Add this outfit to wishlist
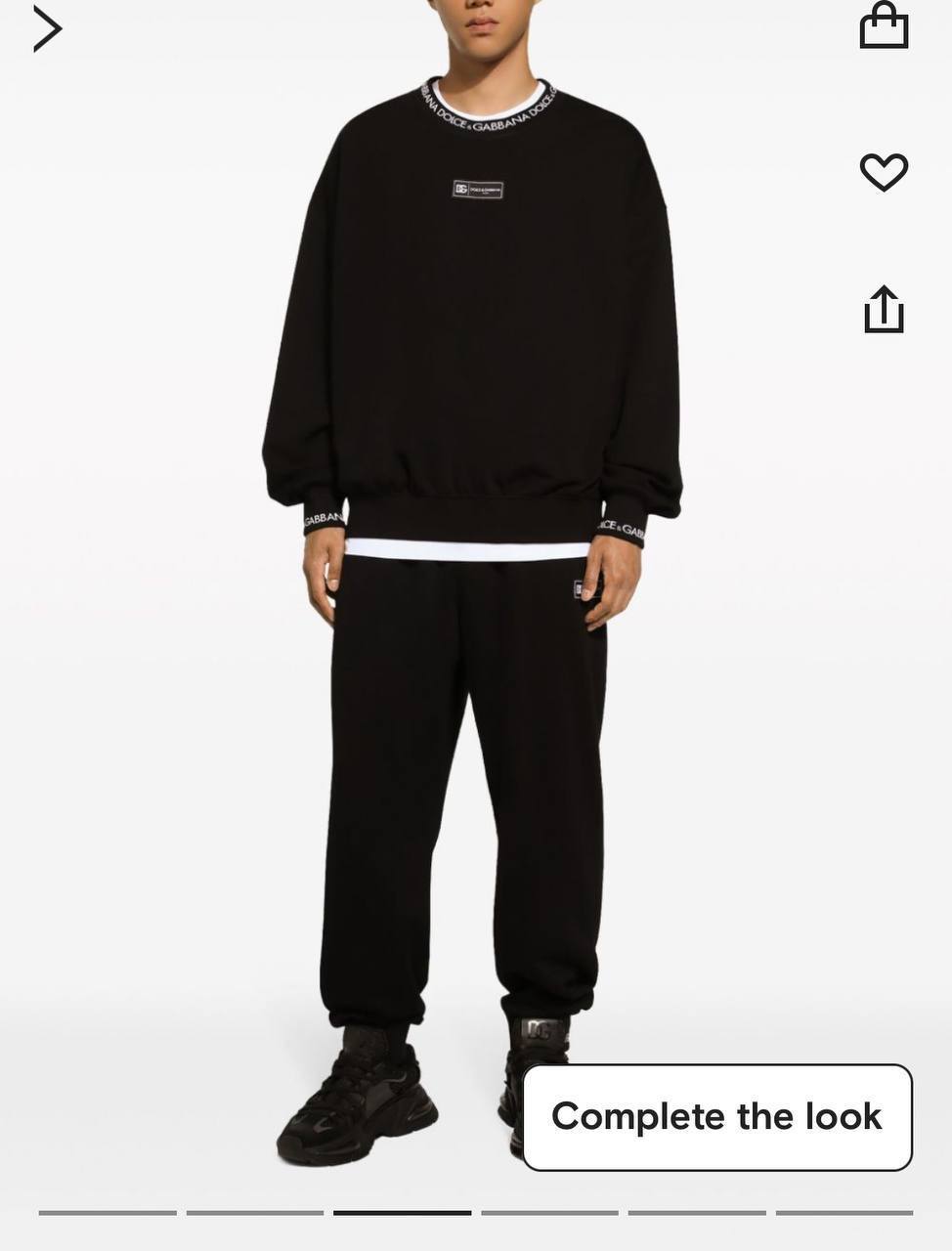Viewport: 952px width, 1251px height. pyautogui.click(x=884, y=172)
